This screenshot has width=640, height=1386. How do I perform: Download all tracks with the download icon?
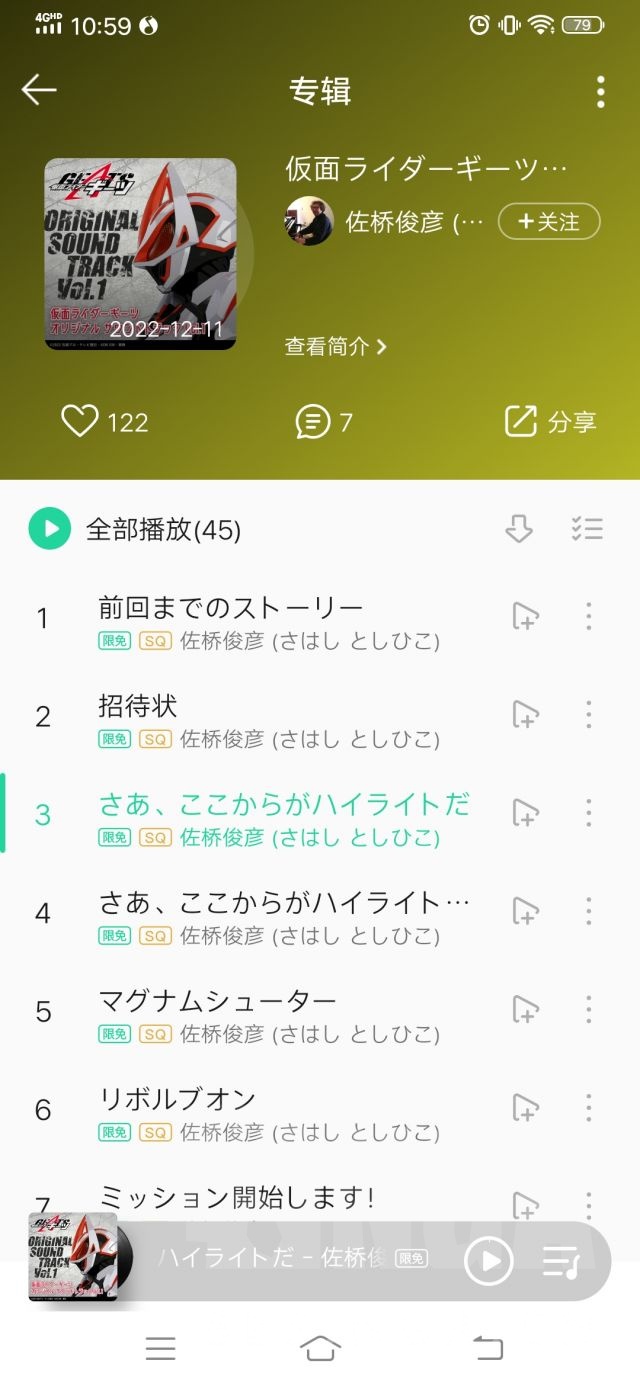click(519, 529)
